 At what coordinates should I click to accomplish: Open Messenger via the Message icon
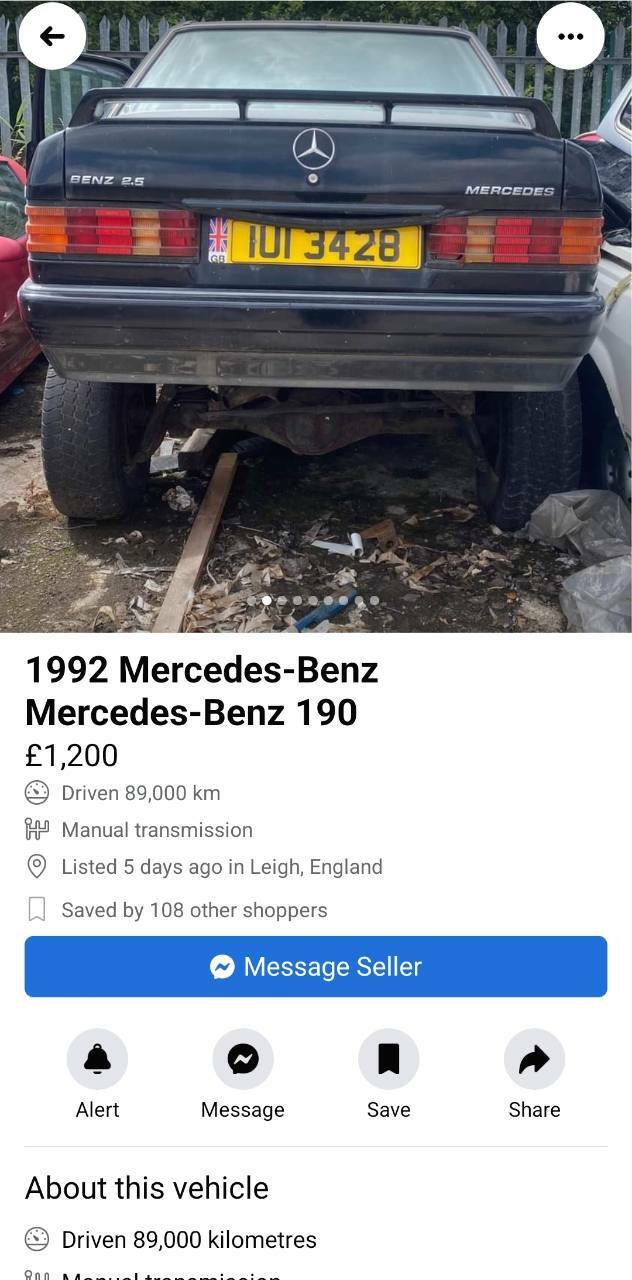(243, 1059)
